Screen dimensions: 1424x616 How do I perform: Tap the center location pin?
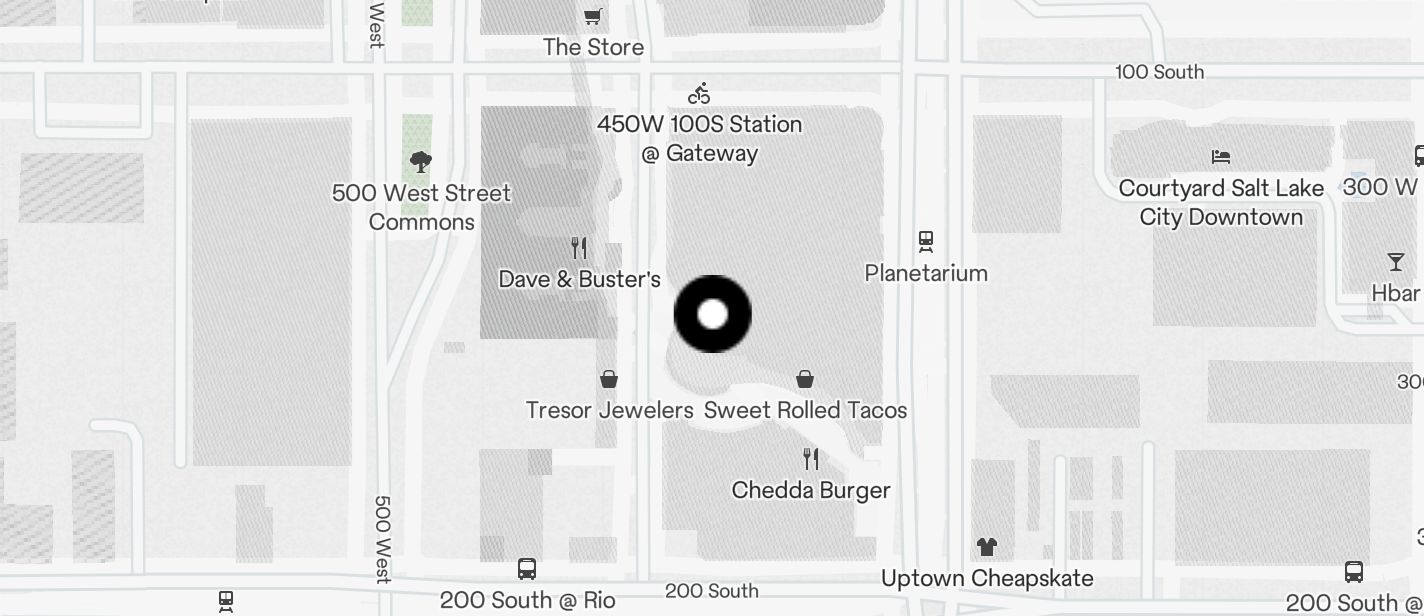tap(713, 314)
